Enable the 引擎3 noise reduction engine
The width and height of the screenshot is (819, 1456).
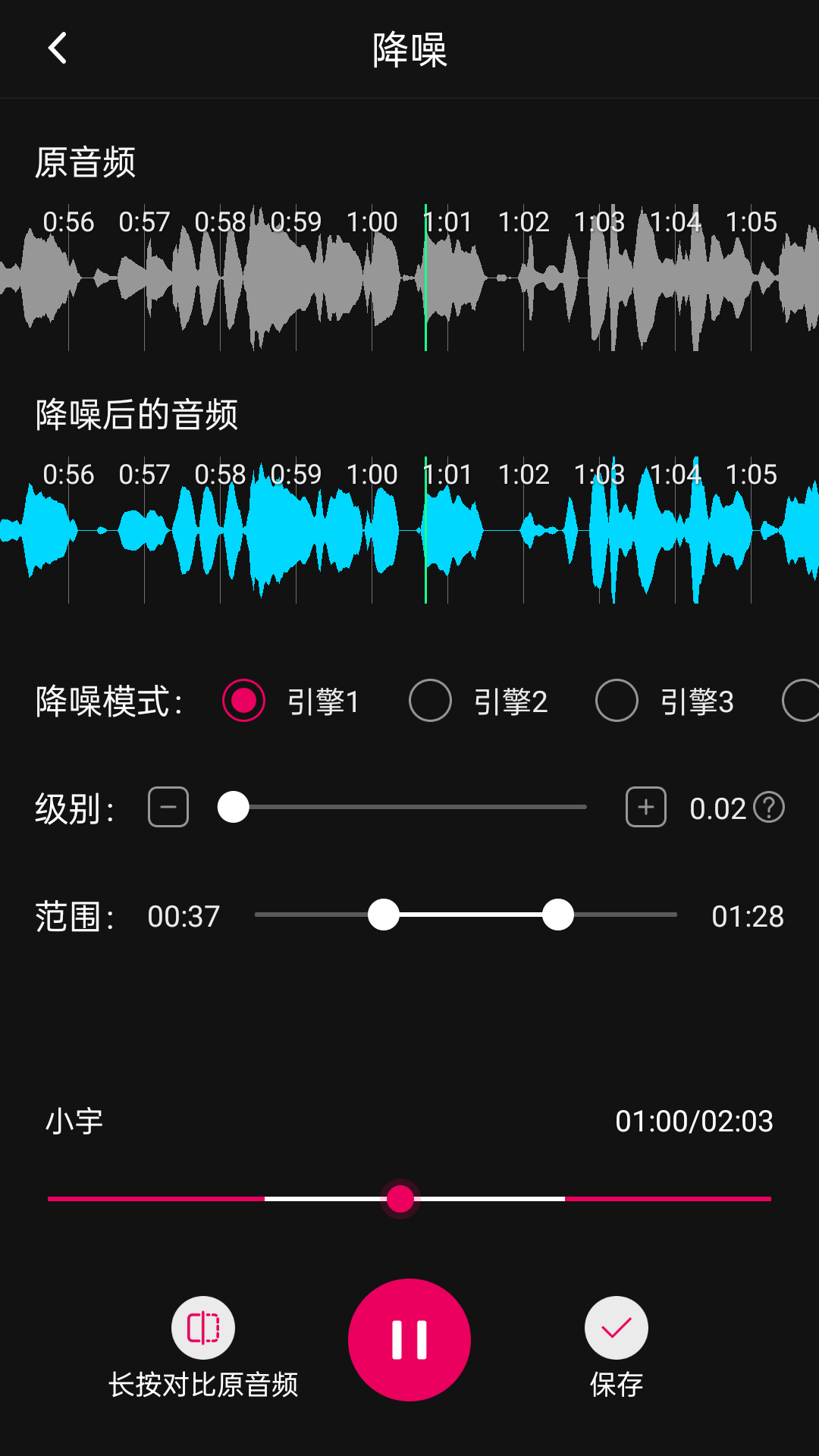pyautogui.click(x=617, y=701)
